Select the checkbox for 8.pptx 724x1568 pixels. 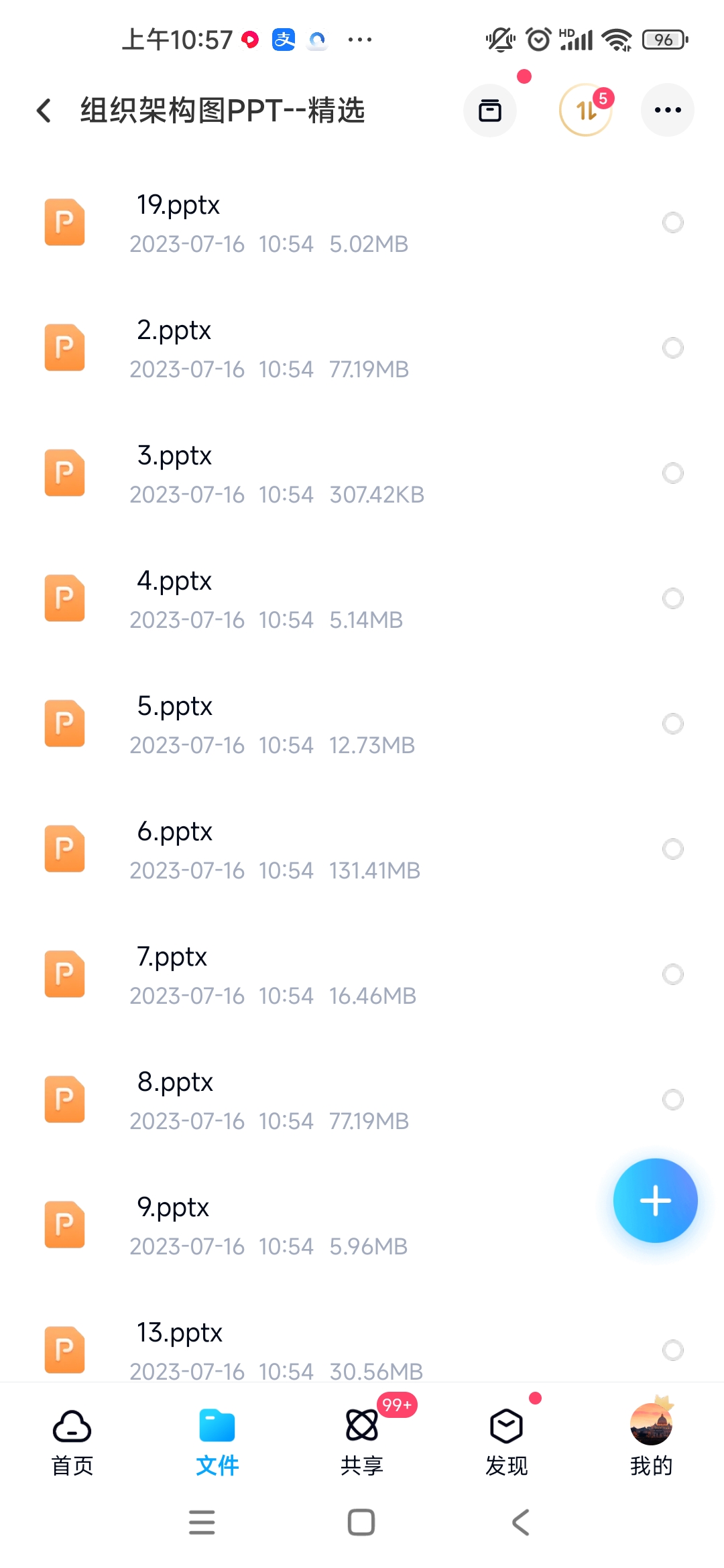673,1100
